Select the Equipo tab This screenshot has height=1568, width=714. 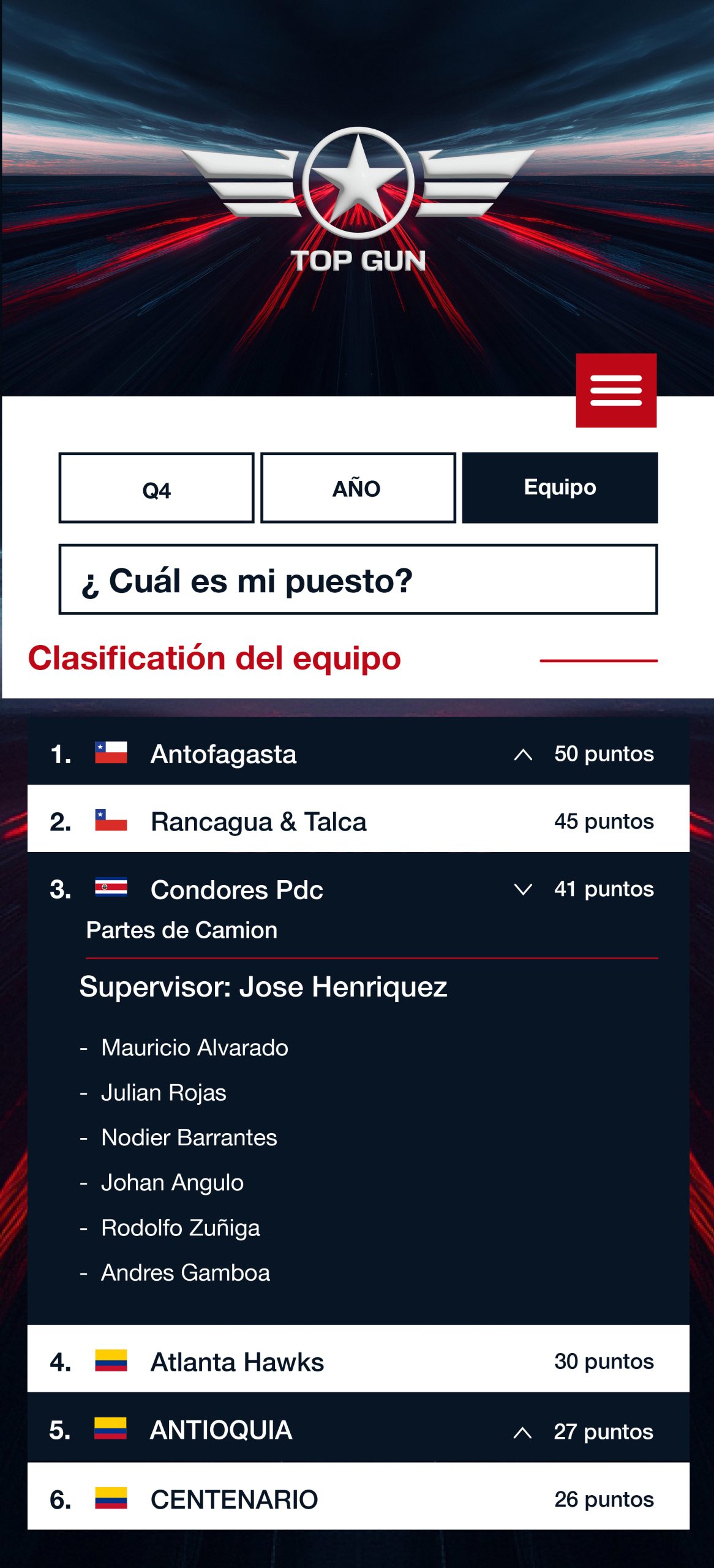click(x=560, y=488)
